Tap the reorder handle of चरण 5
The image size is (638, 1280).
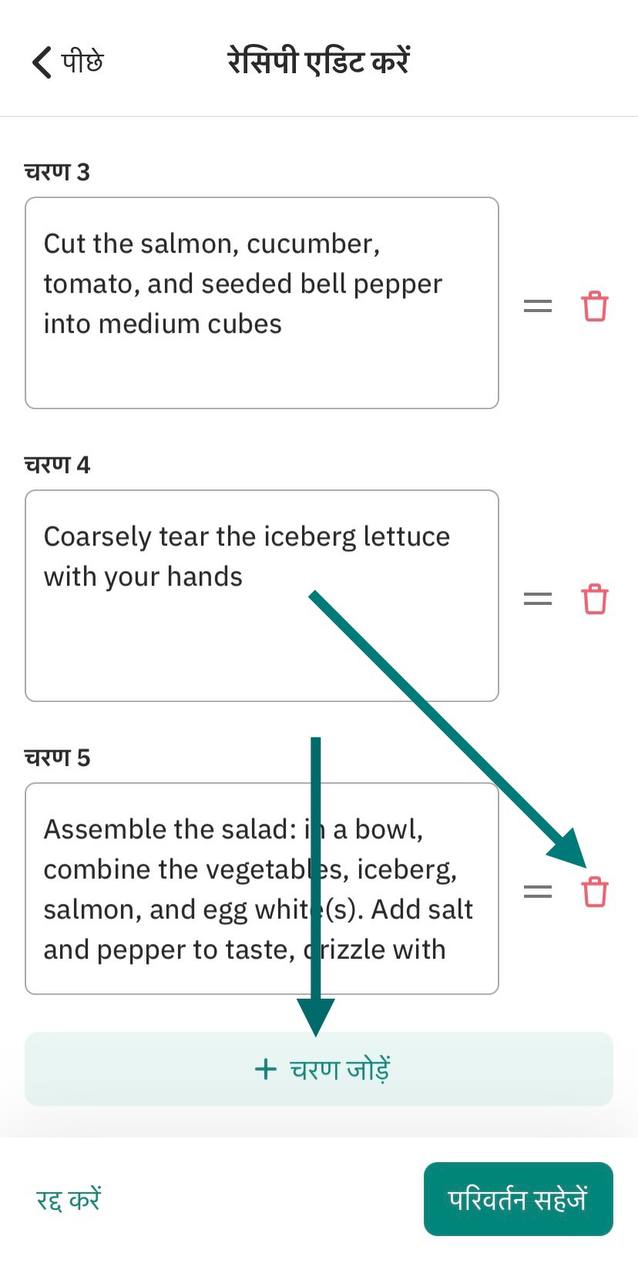pyautogui.click(x=538, y=892)
